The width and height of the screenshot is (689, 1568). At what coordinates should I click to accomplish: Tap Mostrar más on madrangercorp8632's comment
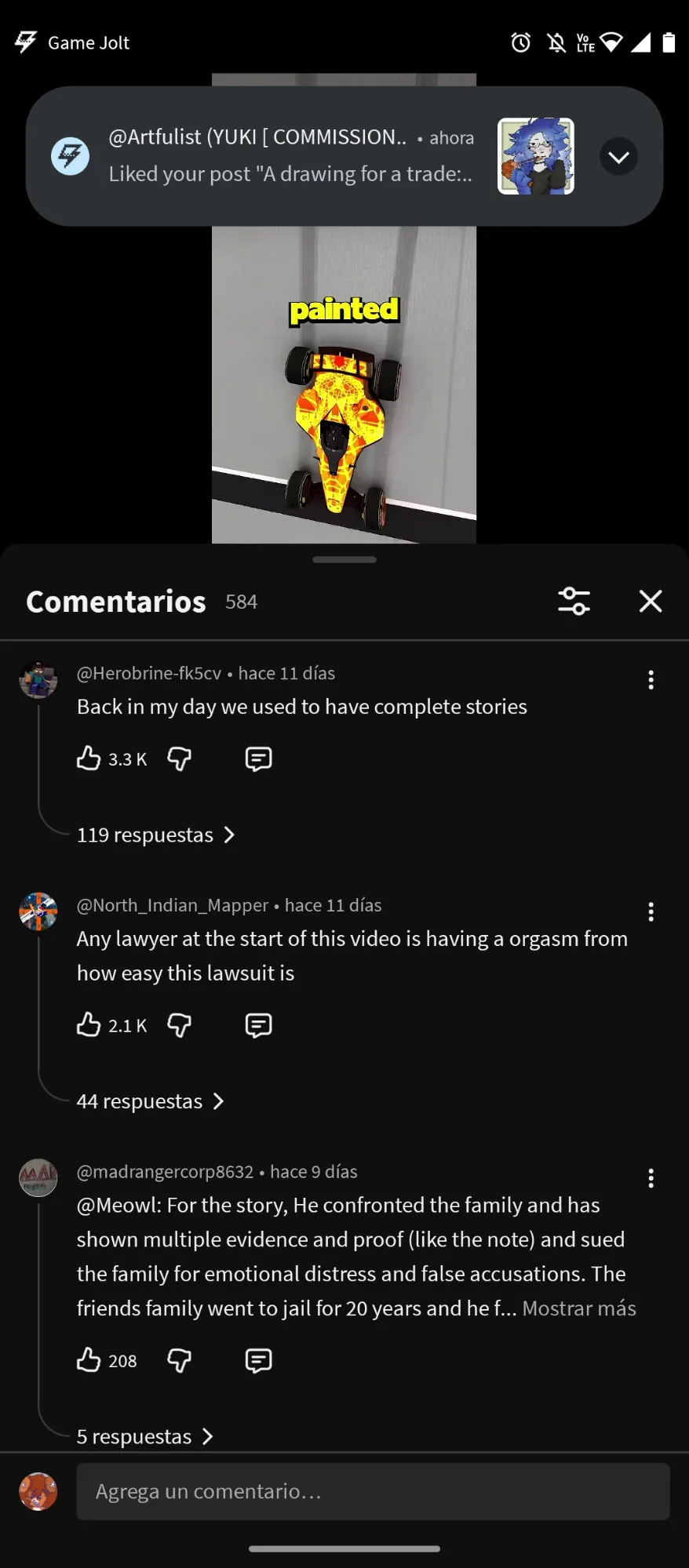coord(579,1308)
